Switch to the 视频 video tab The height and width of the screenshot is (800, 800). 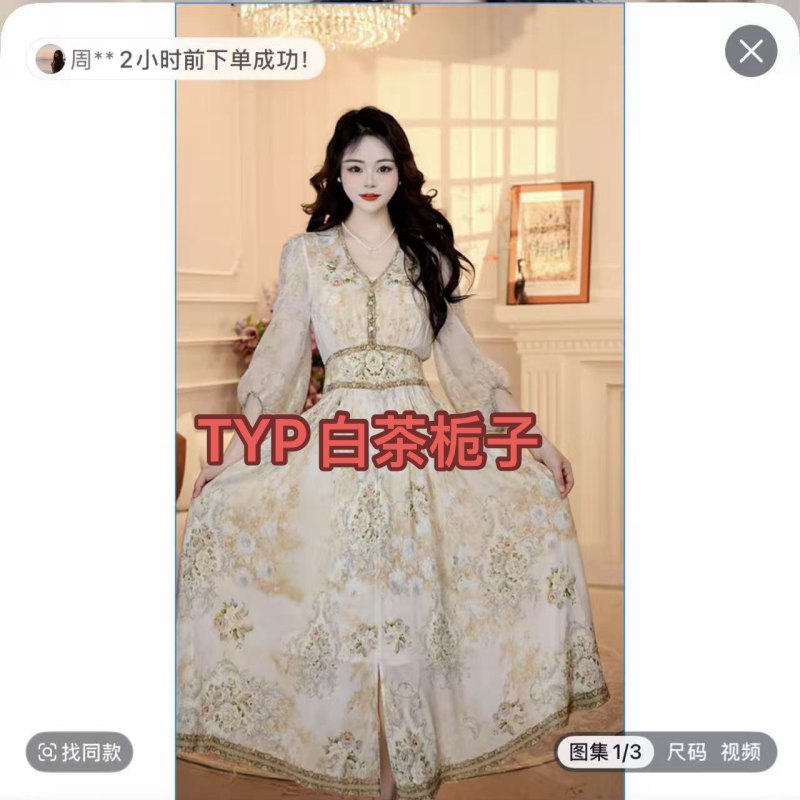tap(741, 752)
